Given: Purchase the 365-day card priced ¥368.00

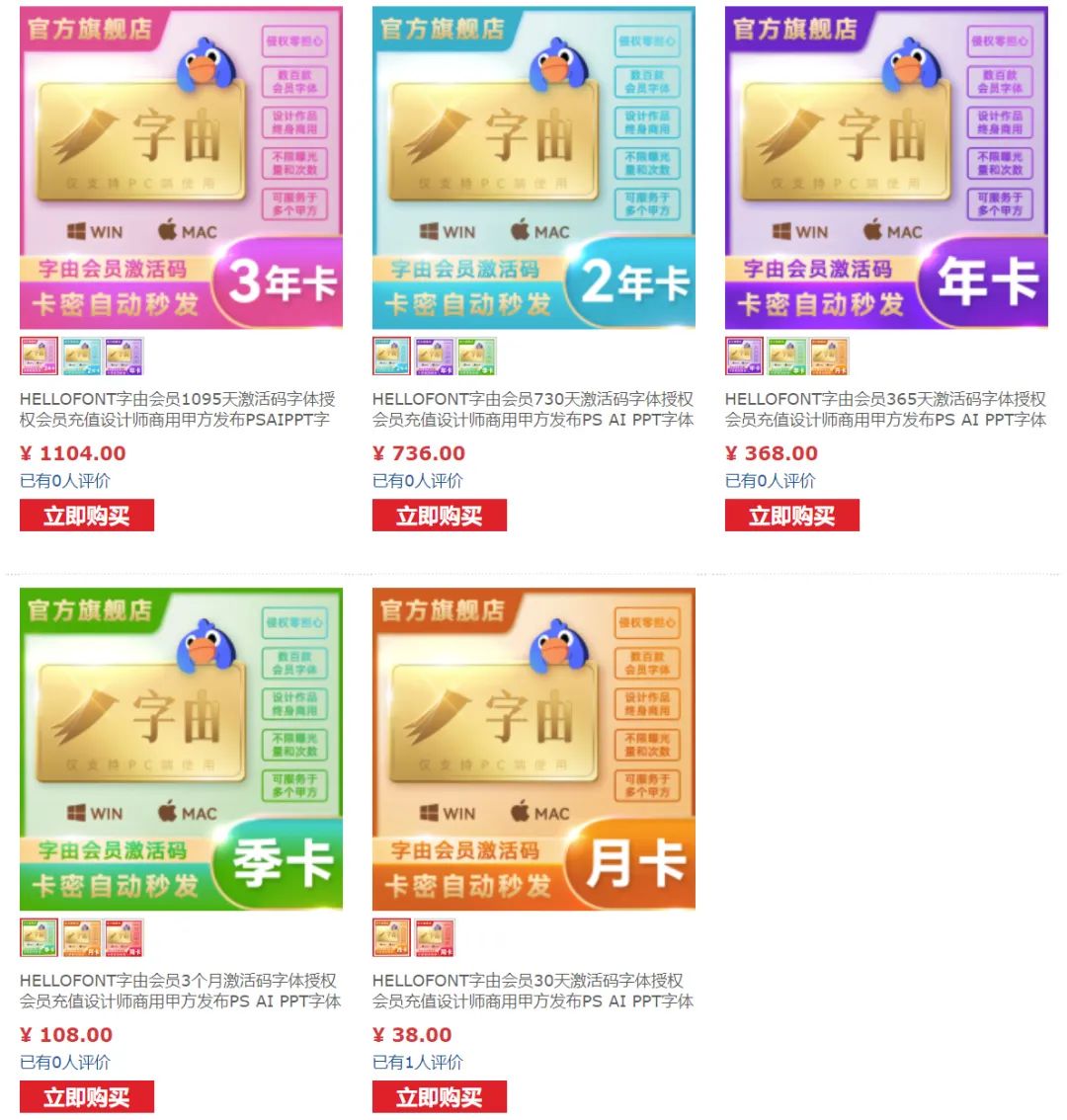Looking at the screenshot, I should click(x=791, y=516).
